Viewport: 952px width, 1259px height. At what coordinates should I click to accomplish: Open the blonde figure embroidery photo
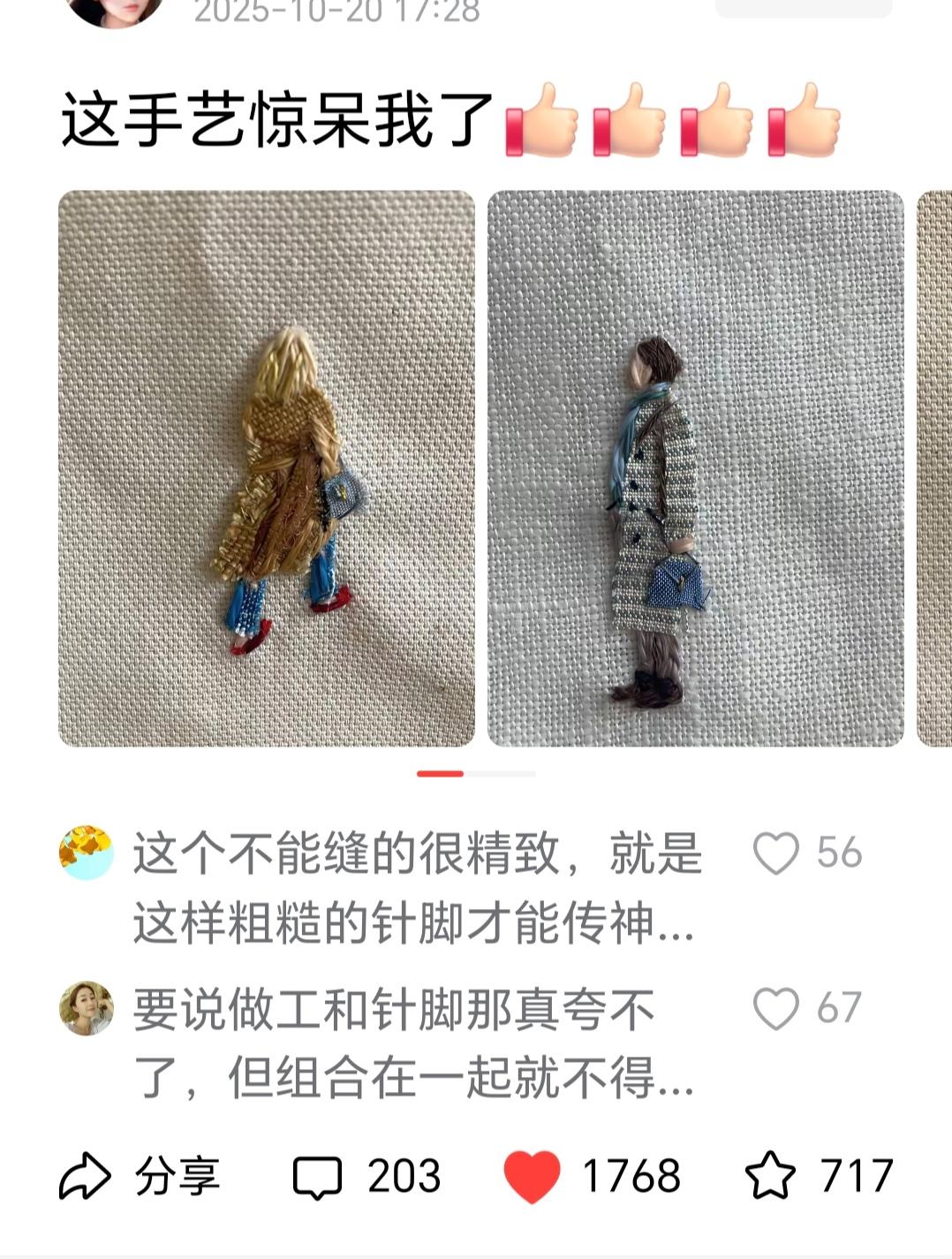(x=265, y=468)
